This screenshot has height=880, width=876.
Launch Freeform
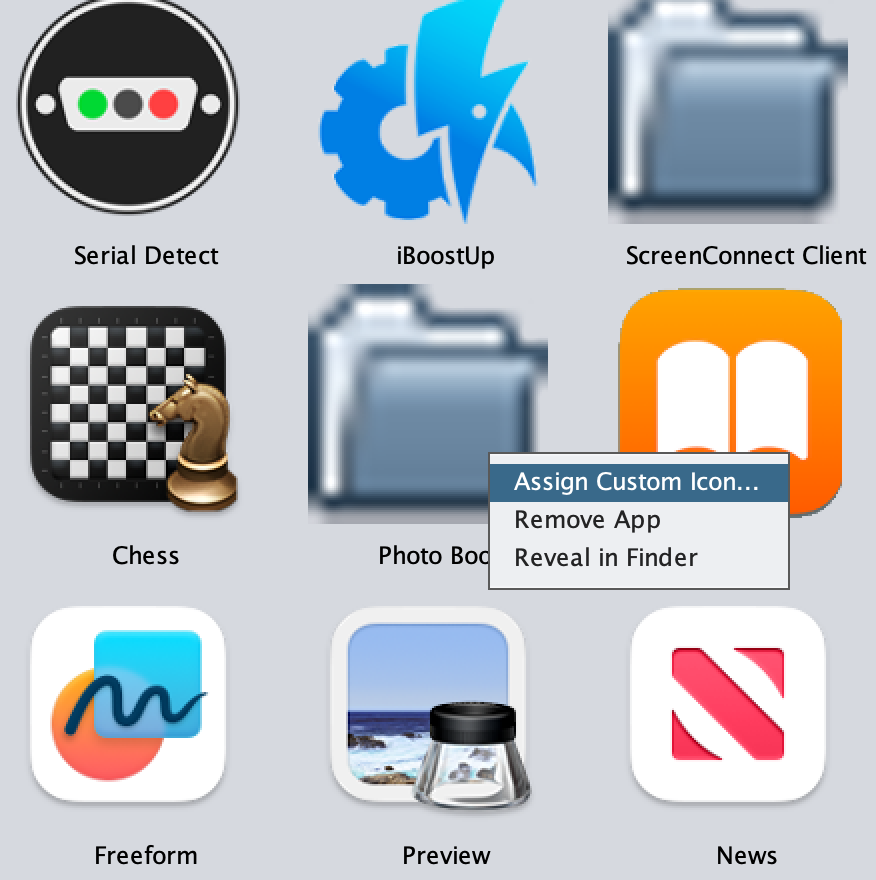coord(128,705)
